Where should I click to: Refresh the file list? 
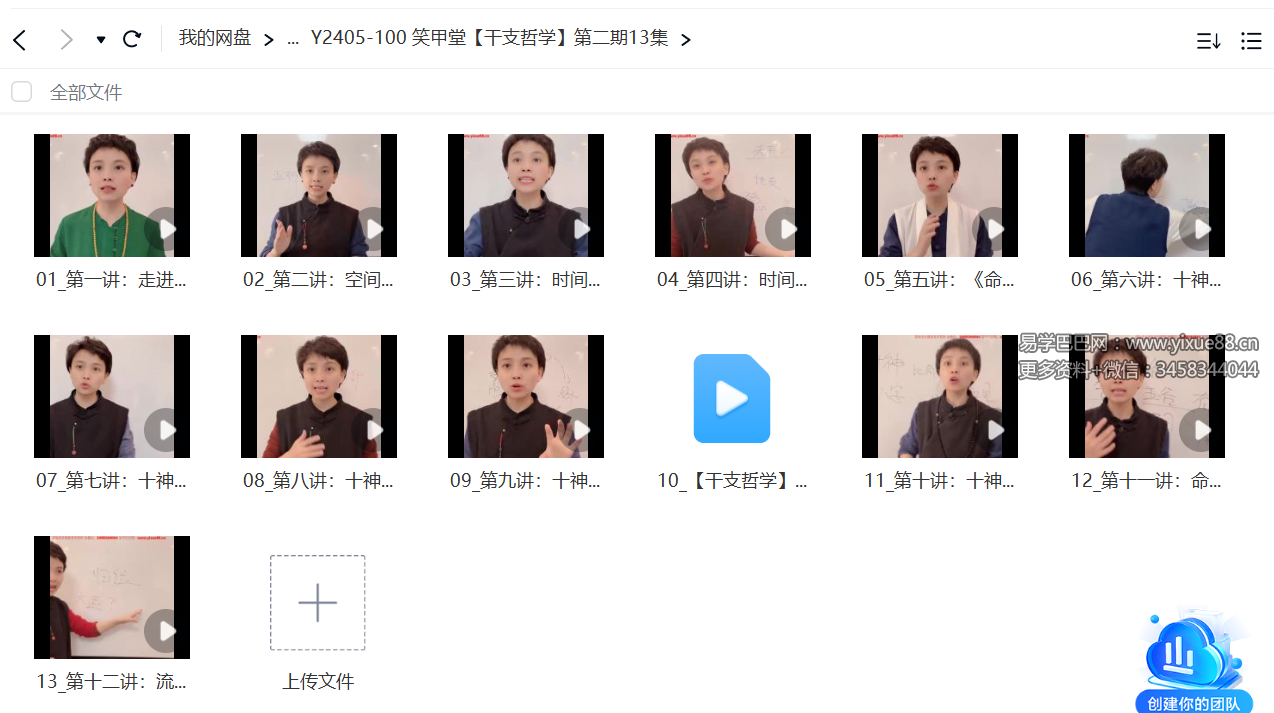point(131,39)
